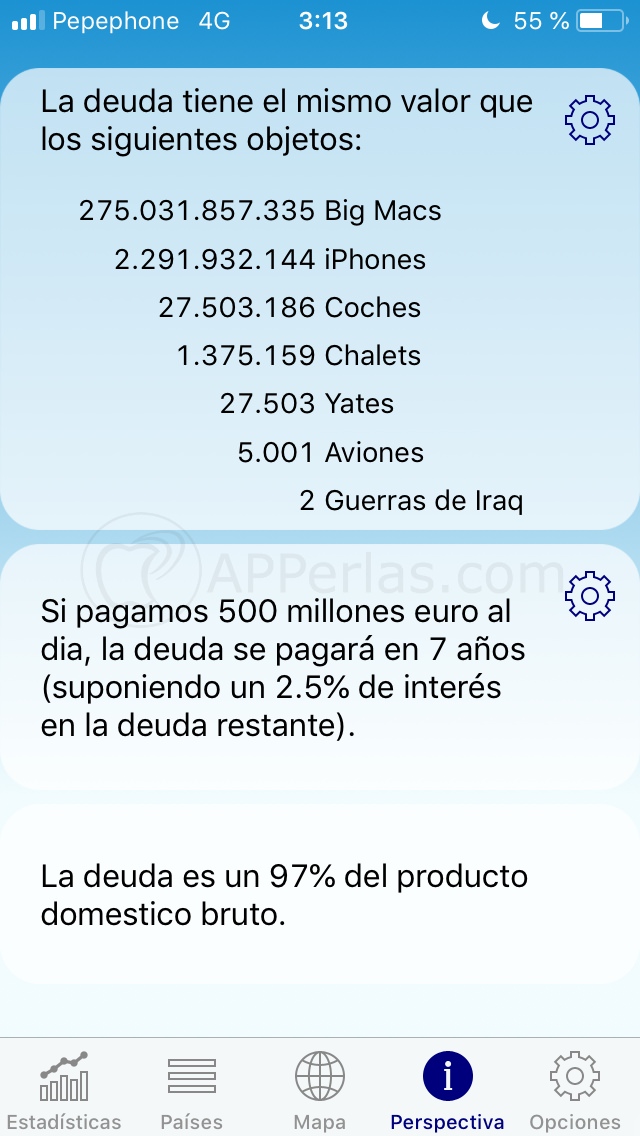Open settings gear on the objects comparison card
The width and height of the screenshot is (640, 1136).
point(589,119)
